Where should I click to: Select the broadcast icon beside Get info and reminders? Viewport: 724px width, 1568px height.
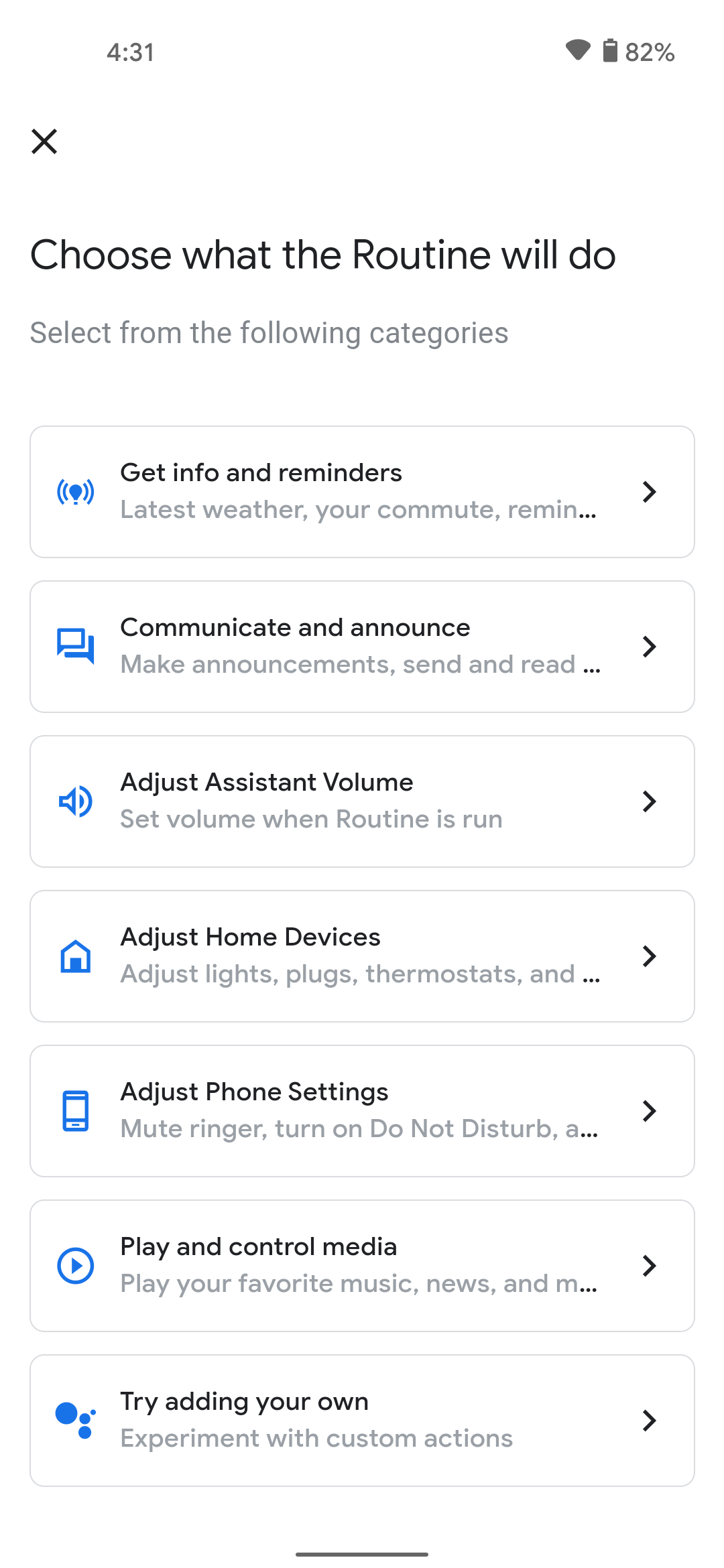[76, 491]
